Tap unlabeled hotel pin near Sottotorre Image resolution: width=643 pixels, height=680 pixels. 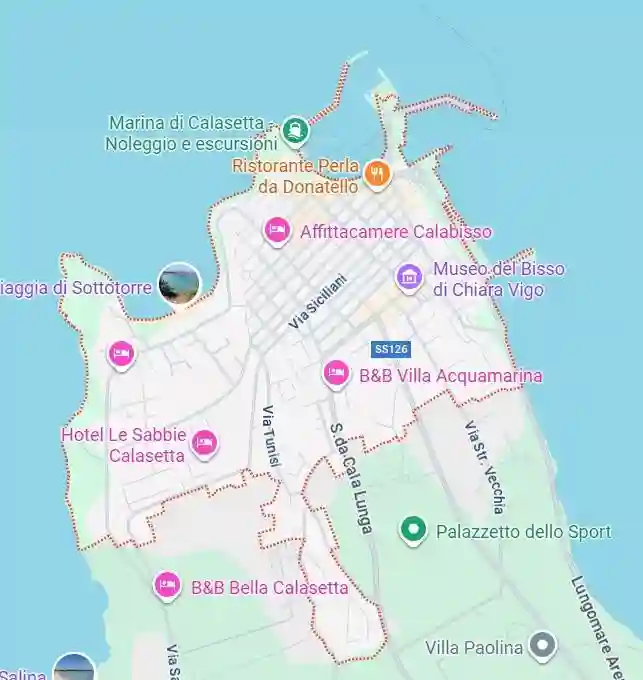click(122, 353)
